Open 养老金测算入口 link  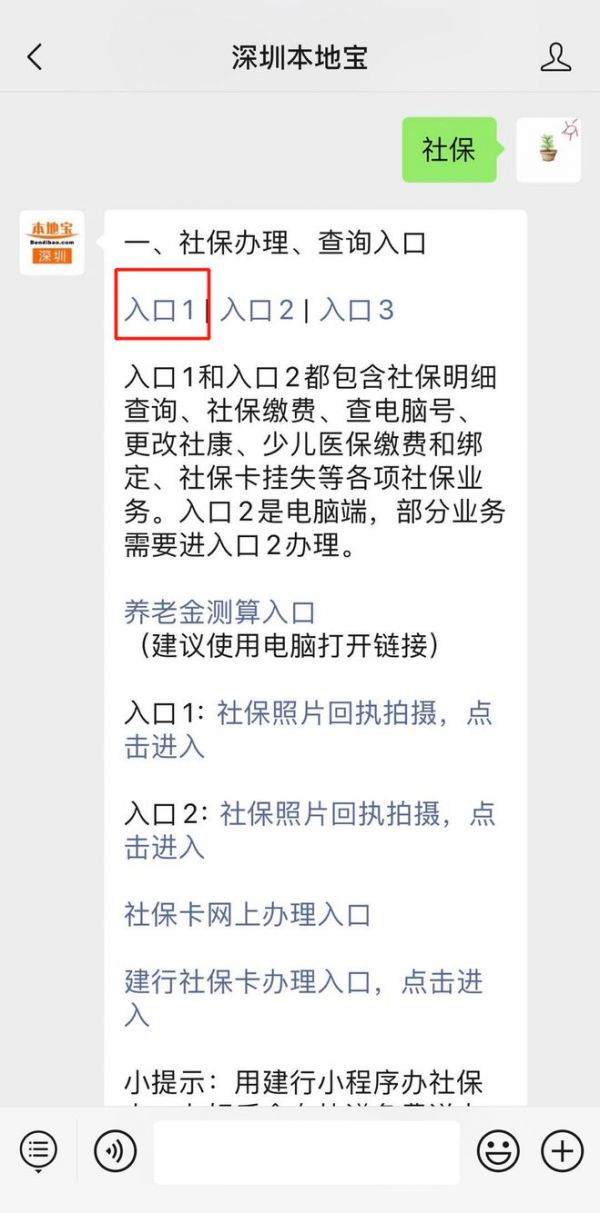[x=219, y=612]
